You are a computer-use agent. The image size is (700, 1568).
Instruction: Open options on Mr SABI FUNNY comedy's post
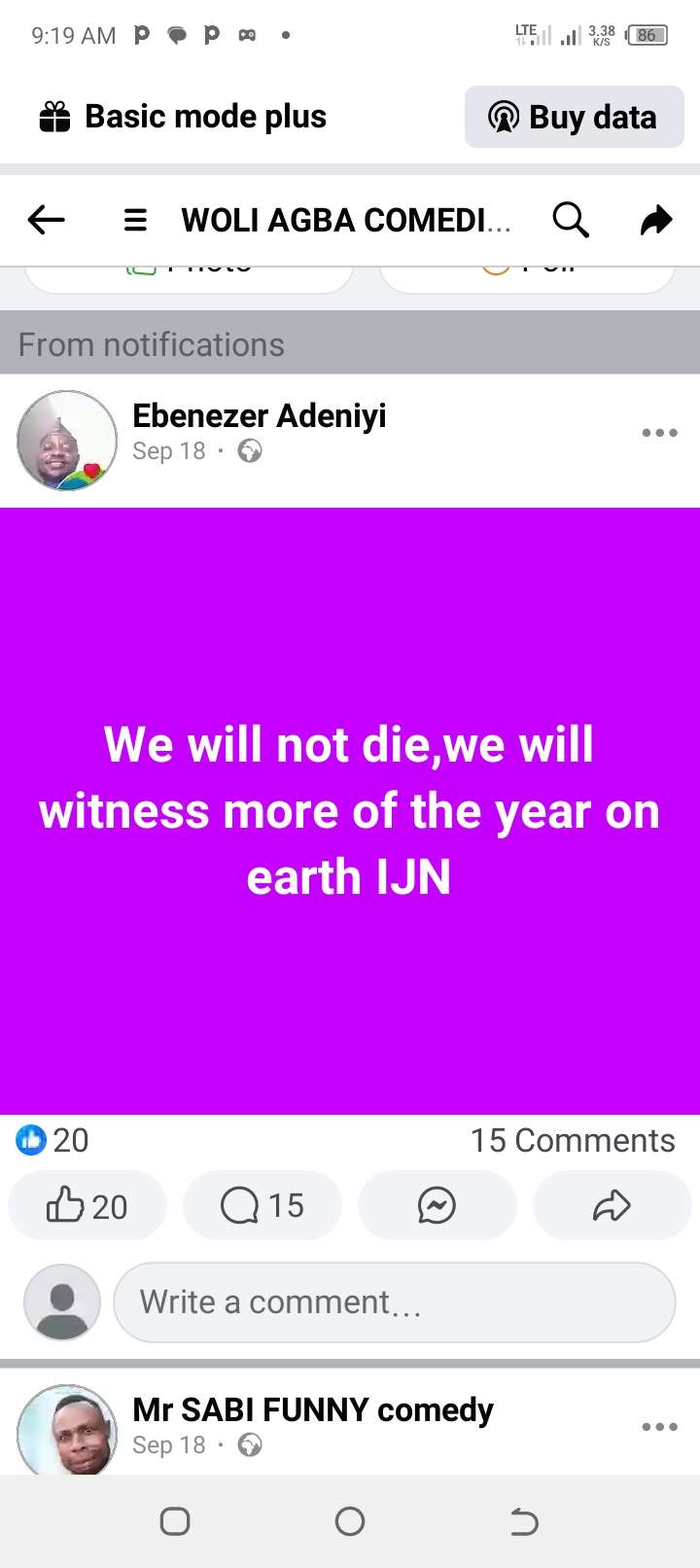(659, 1427)
